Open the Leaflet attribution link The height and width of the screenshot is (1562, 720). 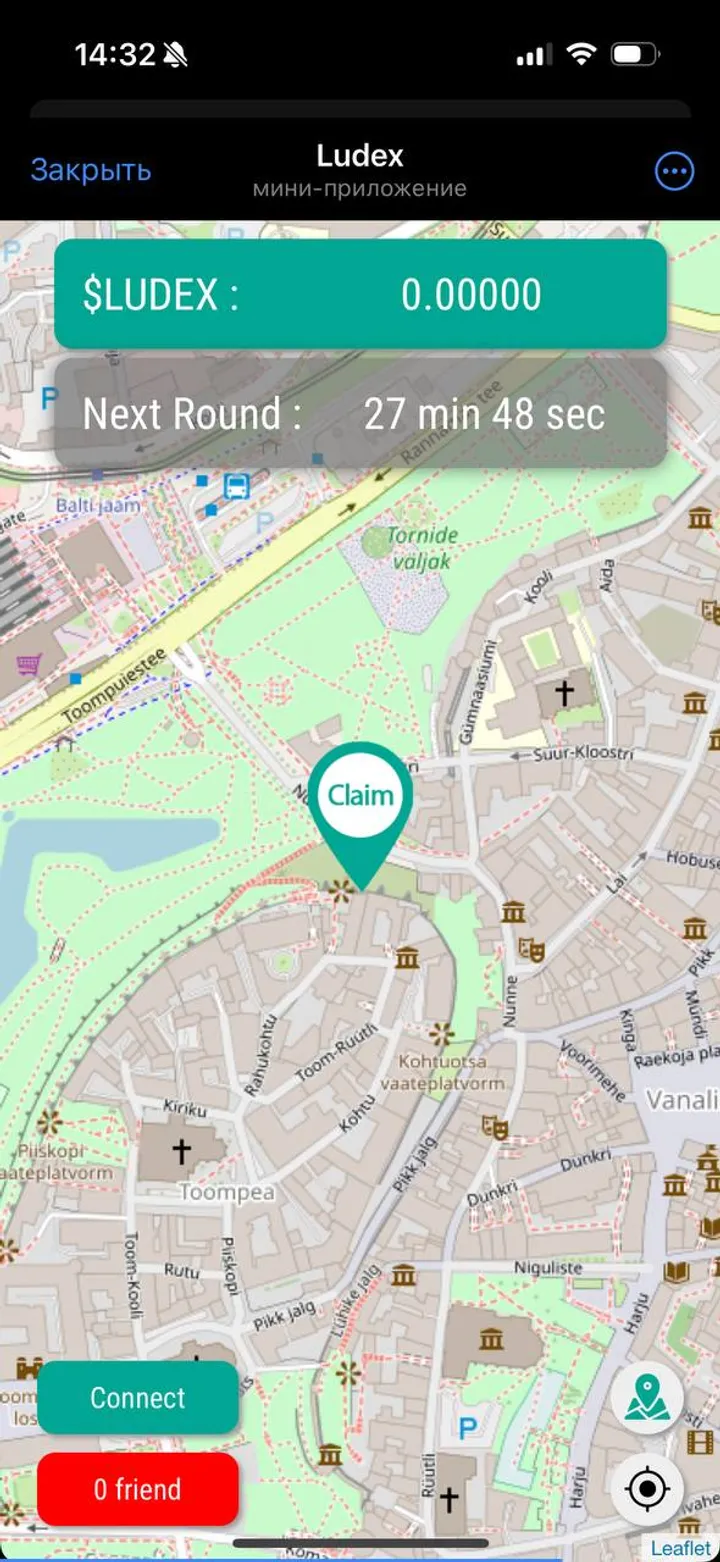coord(683,1549)
